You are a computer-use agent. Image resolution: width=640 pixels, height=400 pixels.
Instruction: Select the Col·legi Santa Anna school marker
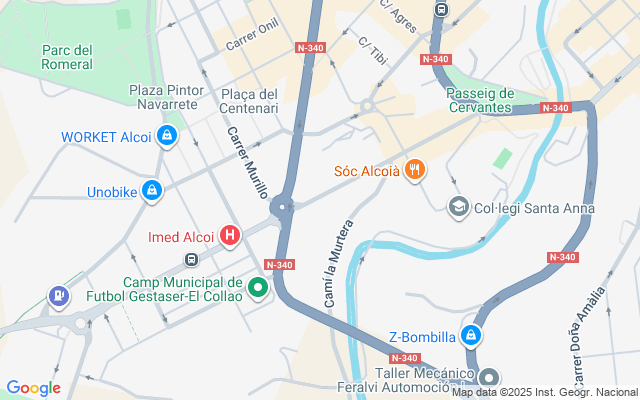(459, 207)
